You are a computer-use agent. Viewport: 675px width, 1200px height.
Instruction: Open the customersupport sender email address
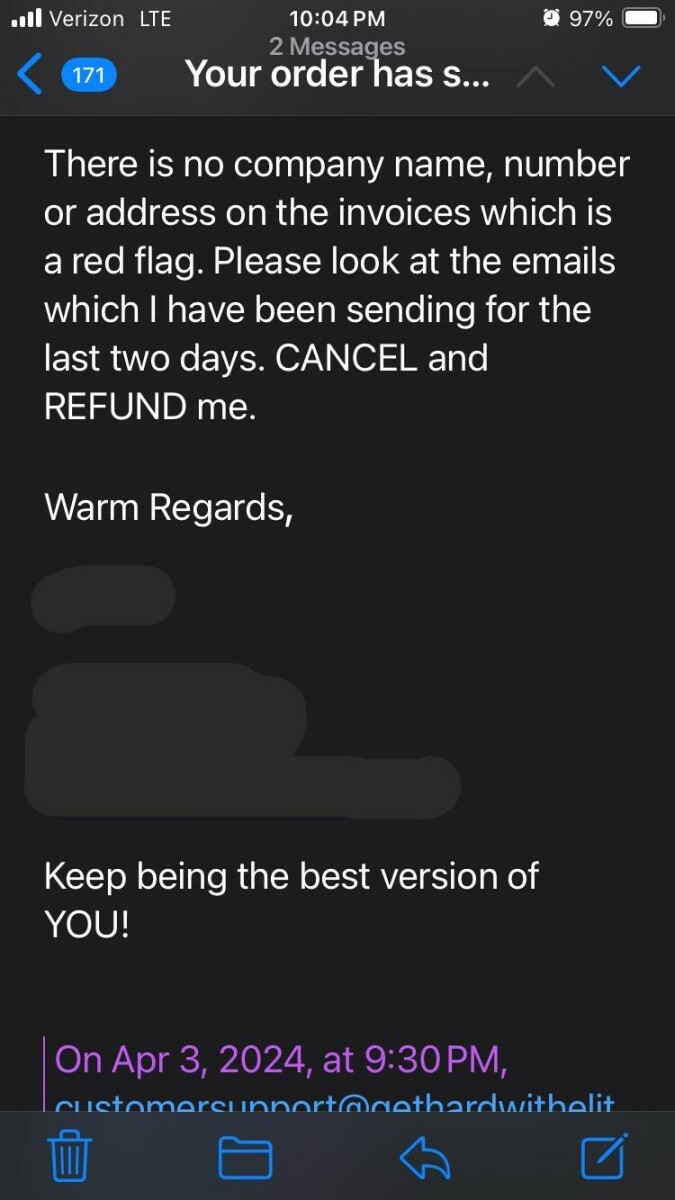(x=334, y=1104)
